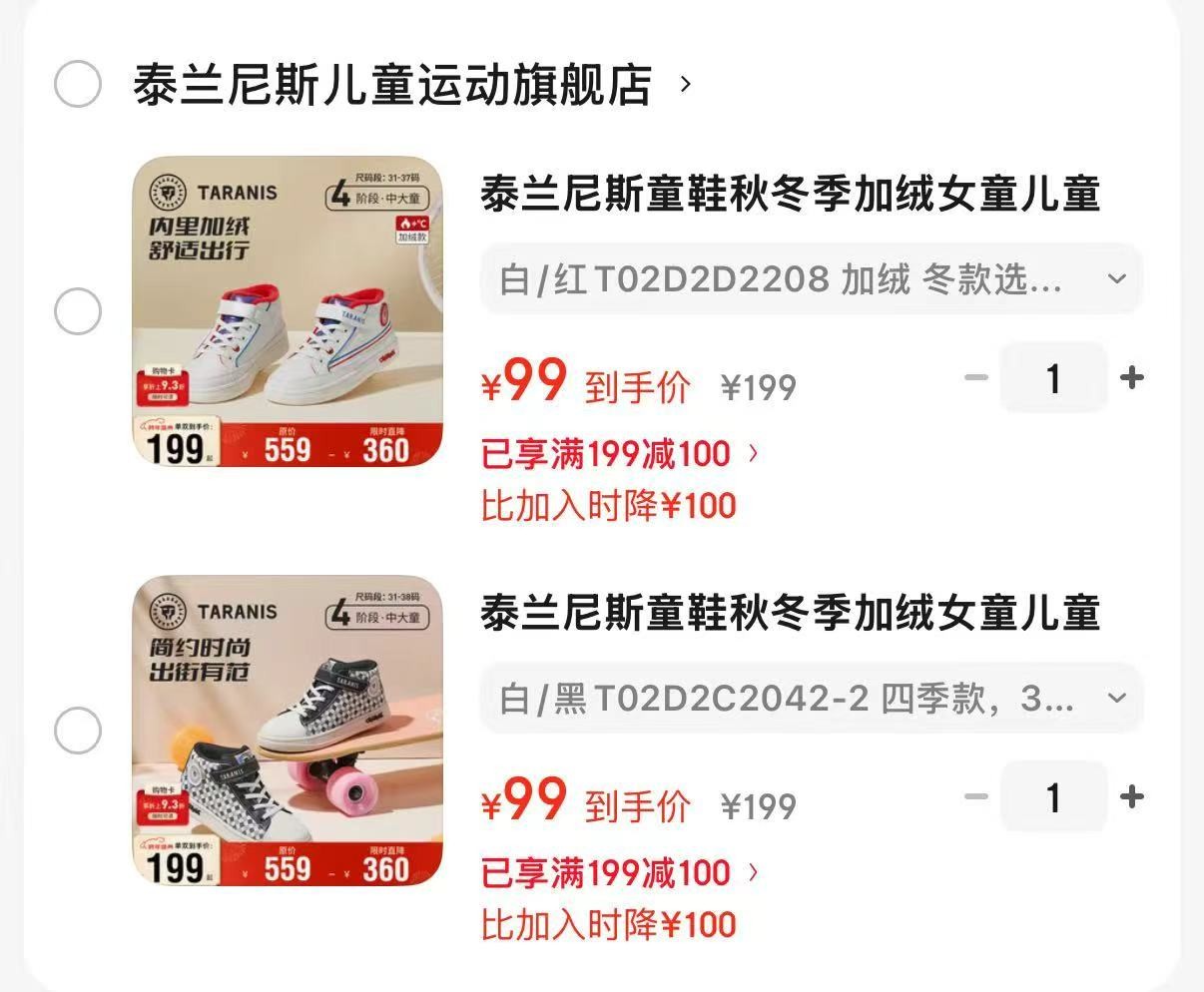Expand the 白/红 T02D2D2208 variant dropdown
Screen dimensions: 1204x992
click(810, 279)
